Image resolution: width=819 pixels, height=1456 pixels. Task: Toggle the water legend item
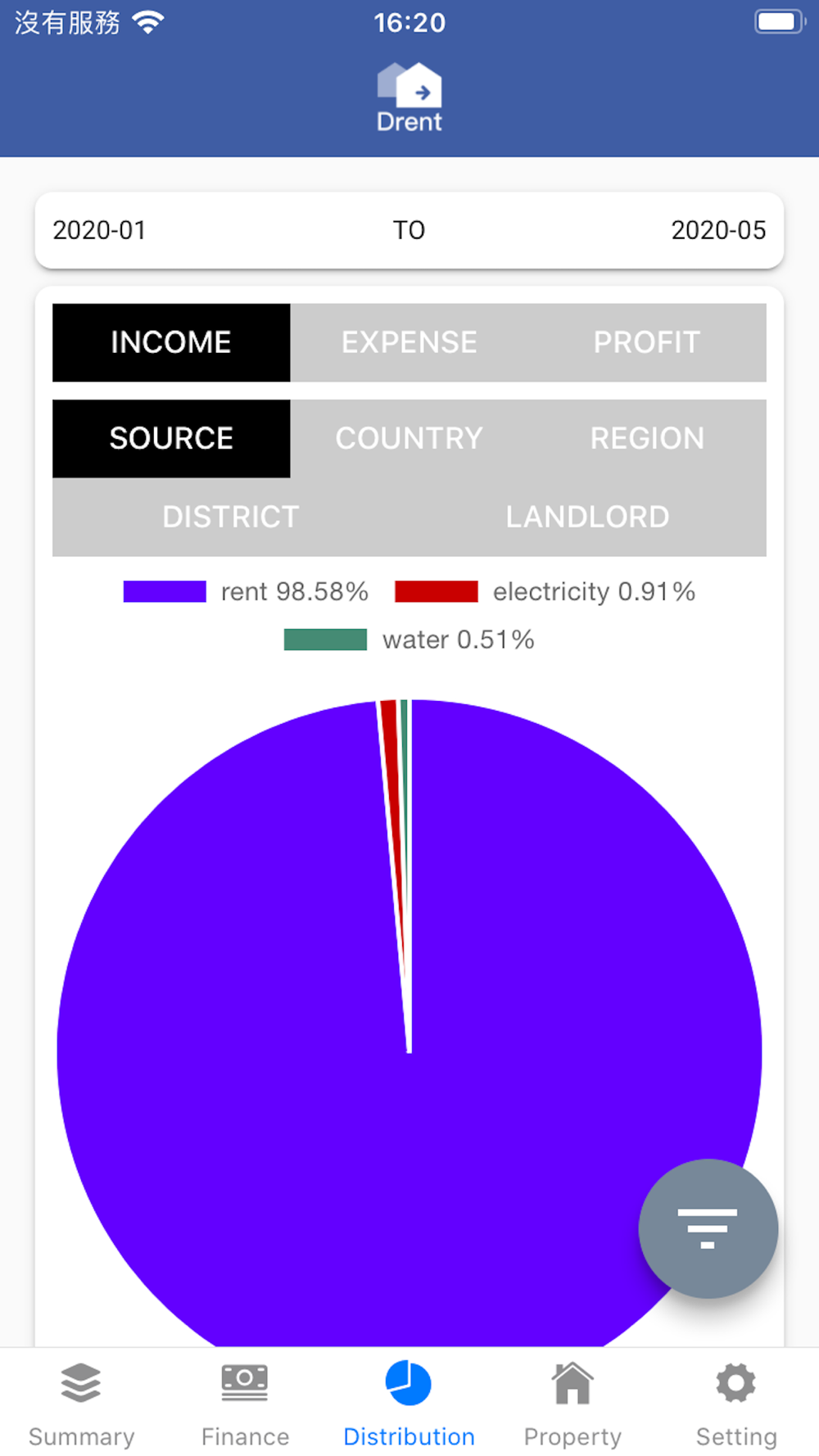point(409,640)
